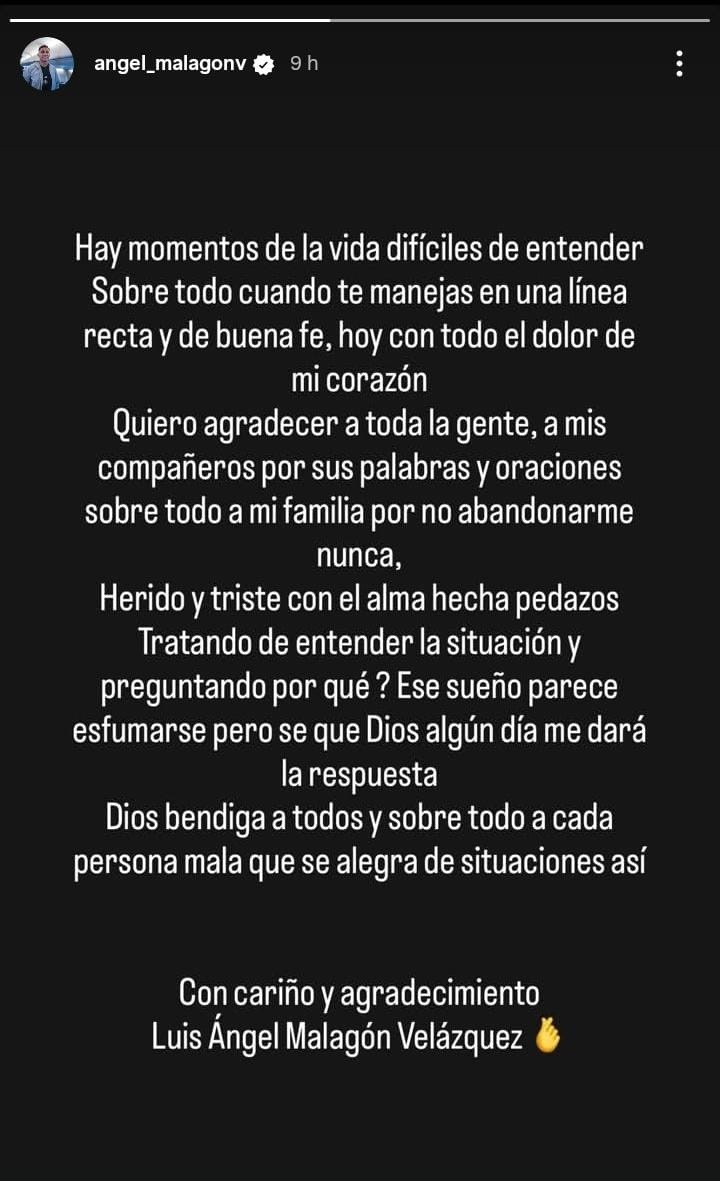Image resolution: width=720 pixels, height=1181 pixels.
Task: Click the 9 h timestamp label
Action: click(x=300, y=63)
